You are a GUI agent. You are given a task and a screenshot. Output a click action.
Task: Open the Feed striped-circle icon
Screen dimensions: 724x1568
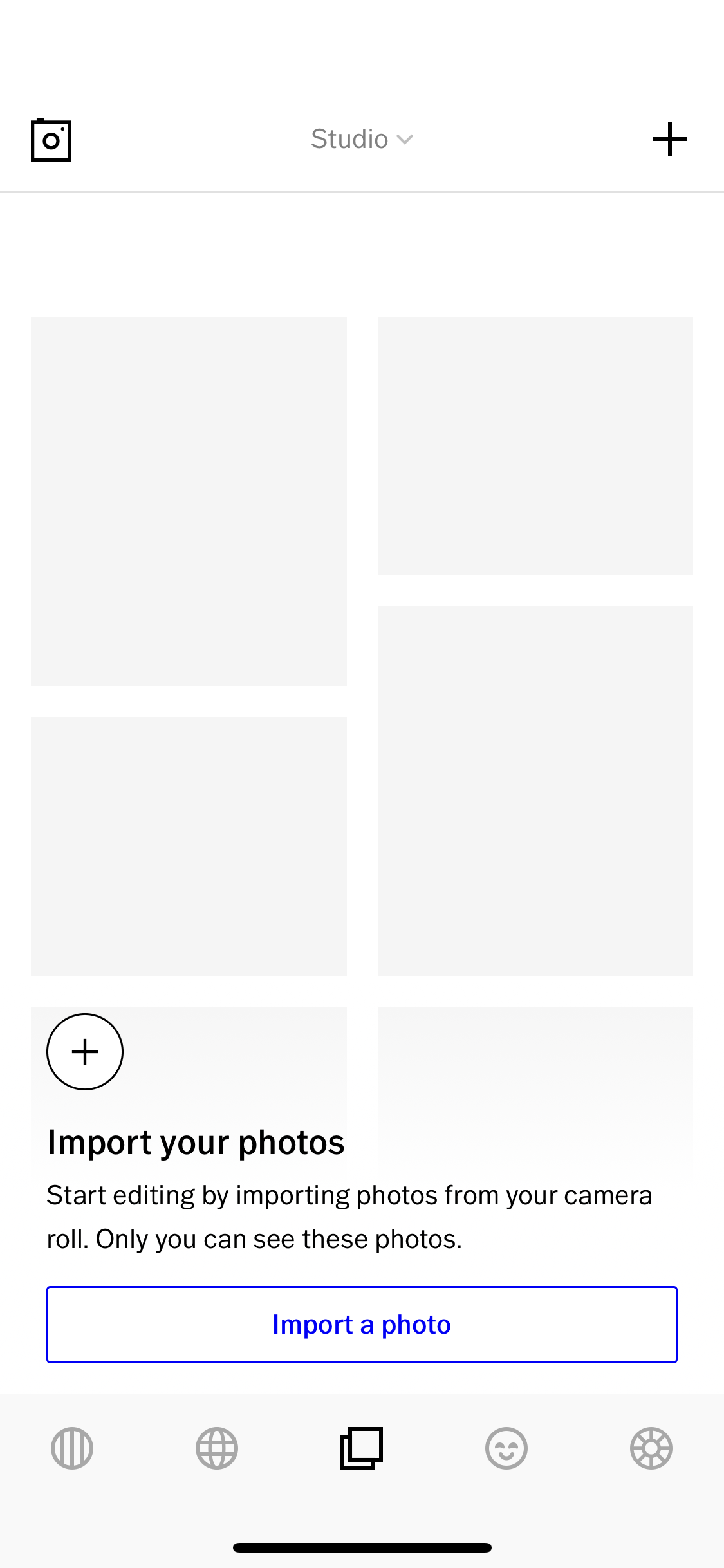[x=71, y=1448]
